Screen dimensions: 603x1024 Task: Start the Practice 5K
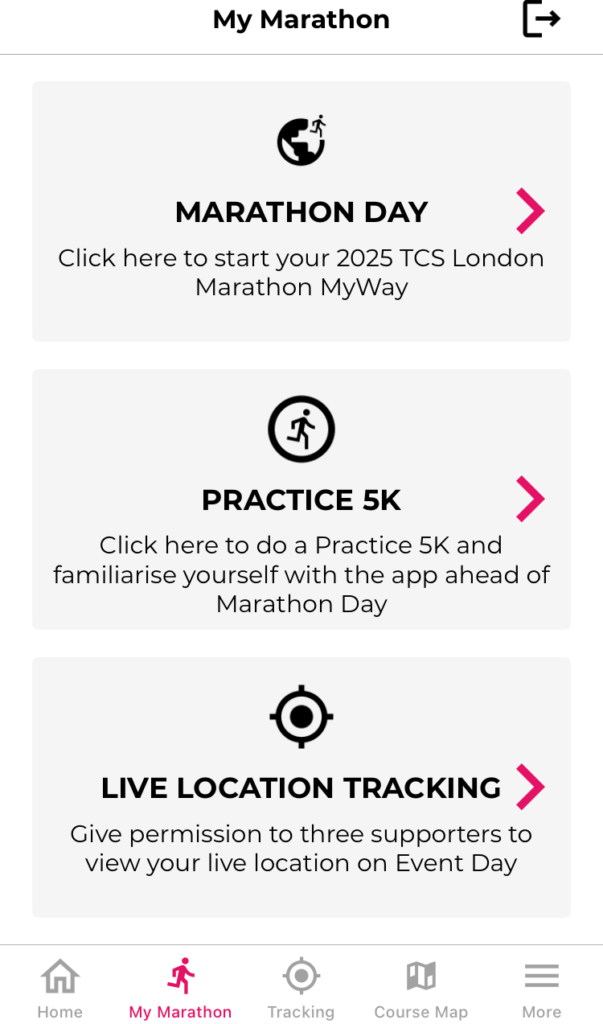pyautogui.click(x=301, y=499)
